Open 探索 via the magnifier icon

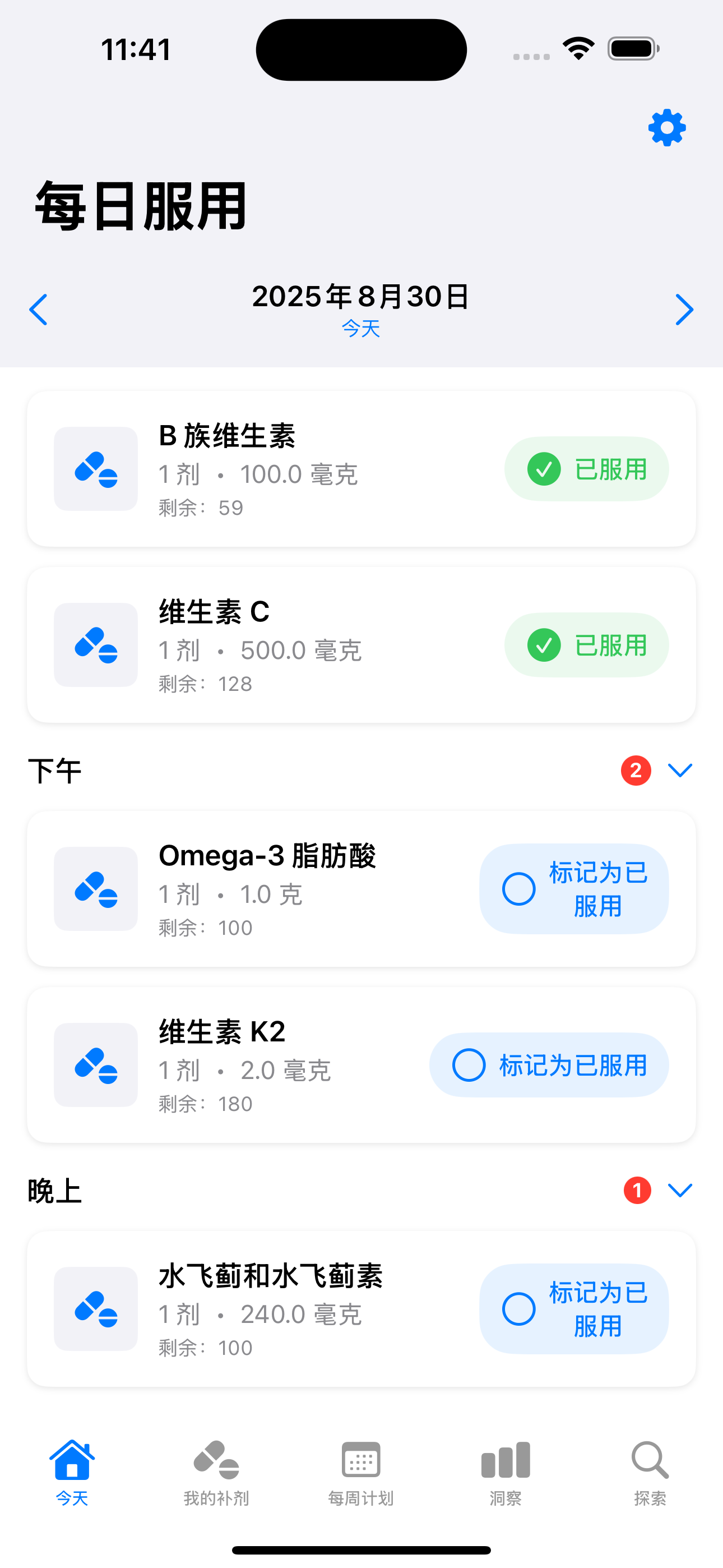pyautogui.click(x=649, y=1461)
